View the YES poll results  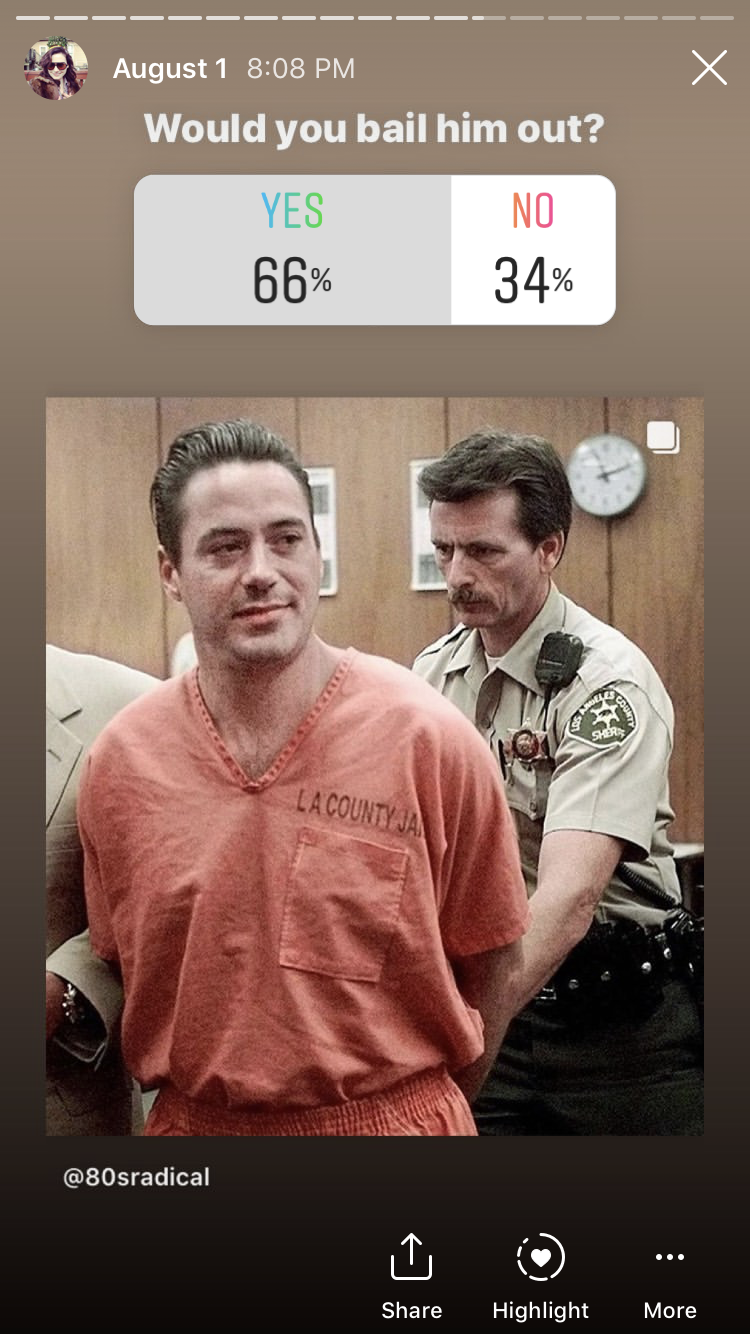(x=292, y=250)
